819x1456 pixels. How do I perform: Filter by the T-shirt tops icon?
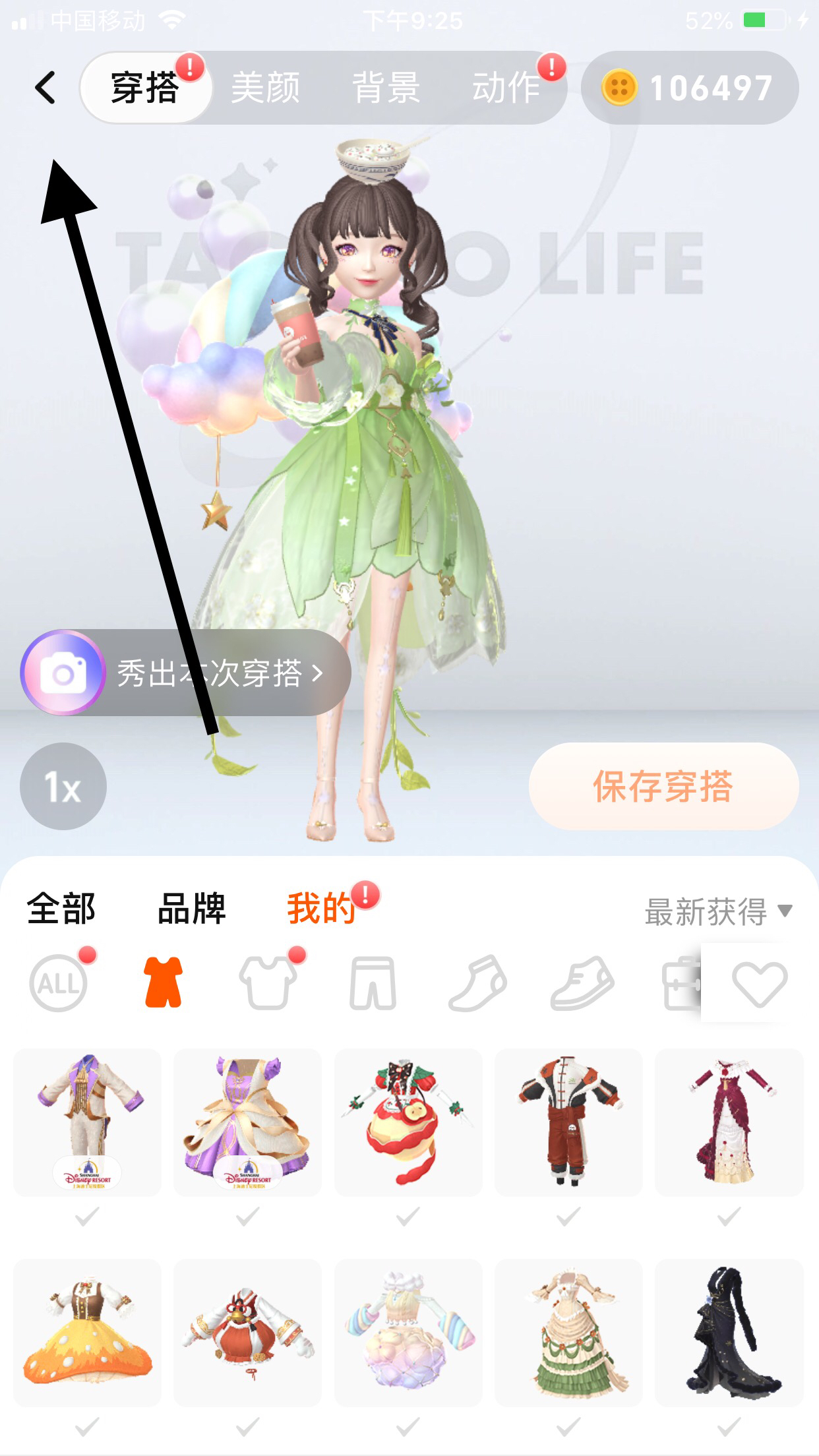tap(267, 984)
